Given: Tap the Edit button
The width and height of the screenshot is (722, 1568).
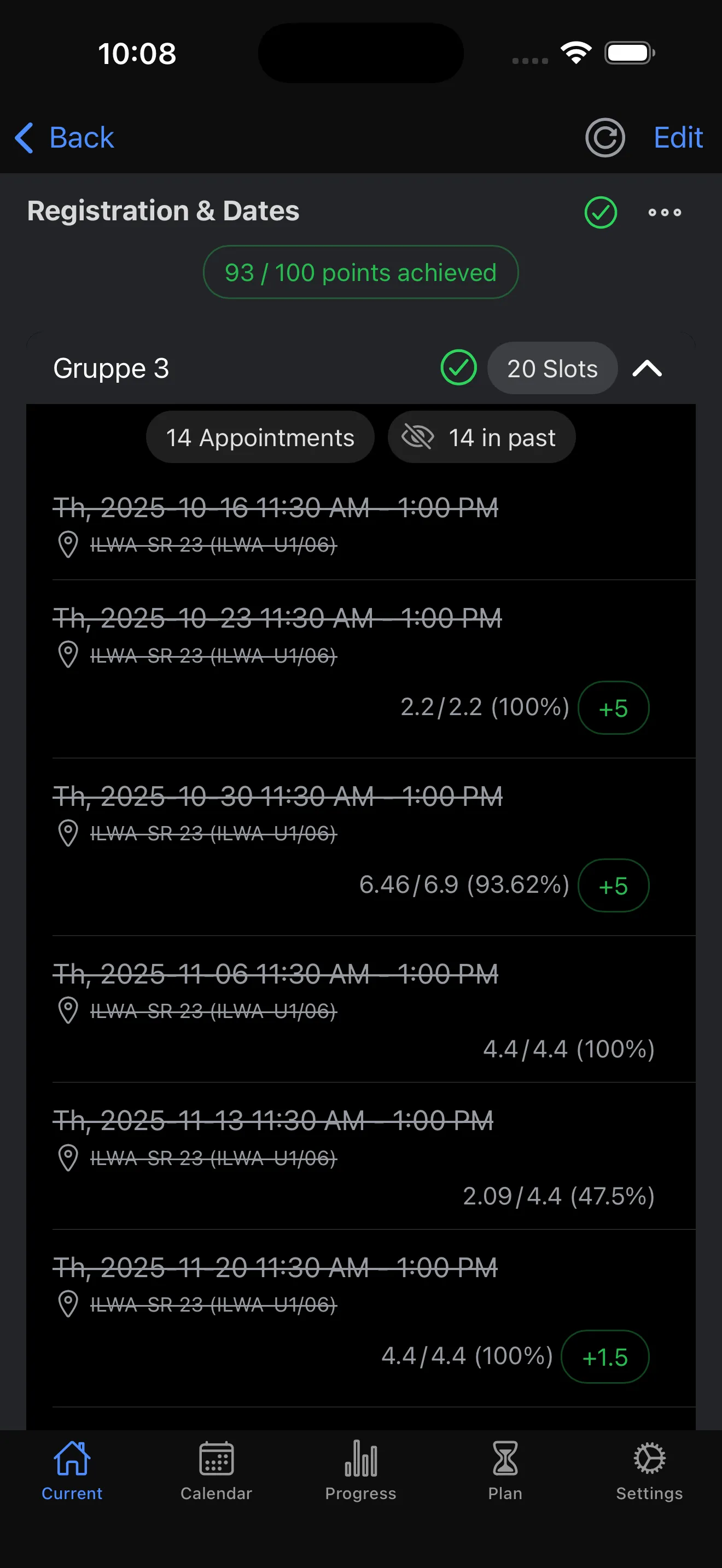Looking at the screenshot, I should (x=678, y=138).
